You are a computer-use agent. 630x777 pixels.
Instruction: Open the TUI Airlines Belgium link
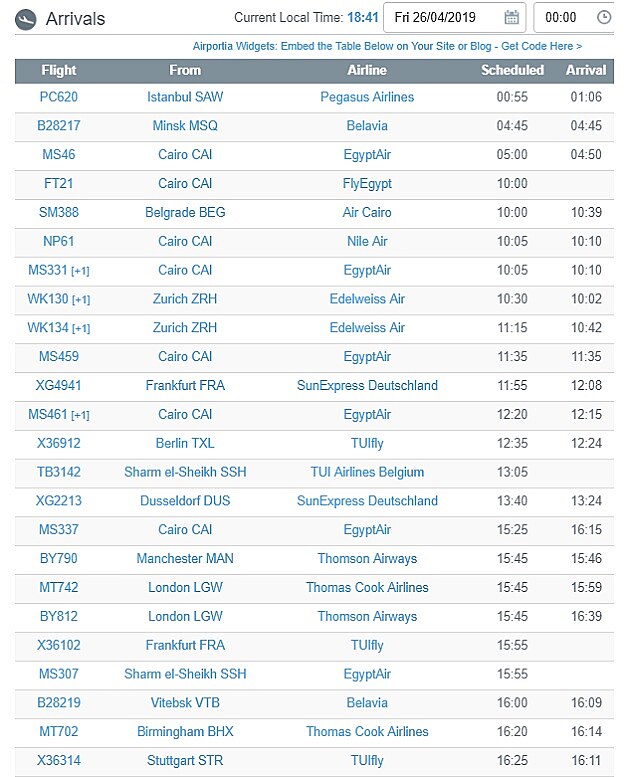367,472
